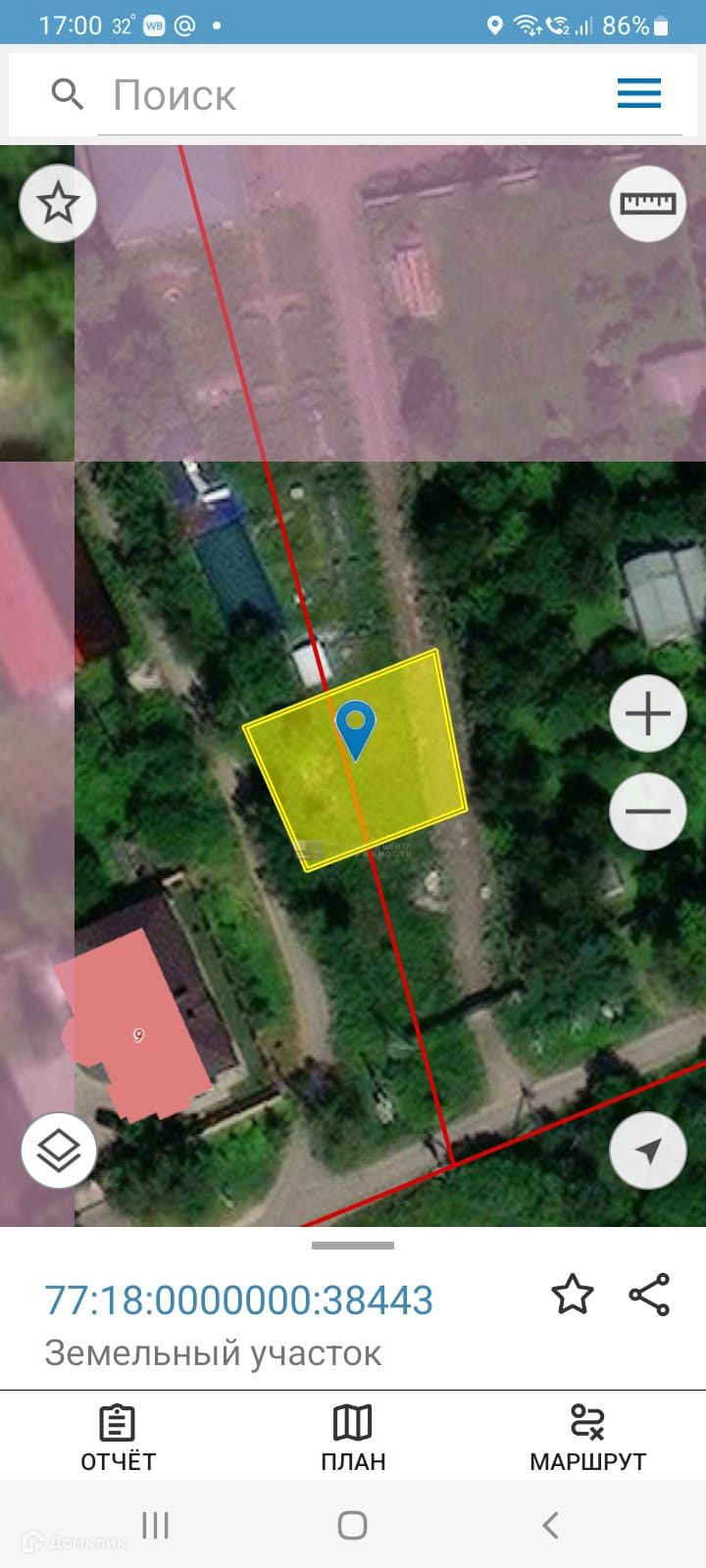Open favorites with the star map button
Viewport: 706px width, 1568px height.
coord(58,204)
